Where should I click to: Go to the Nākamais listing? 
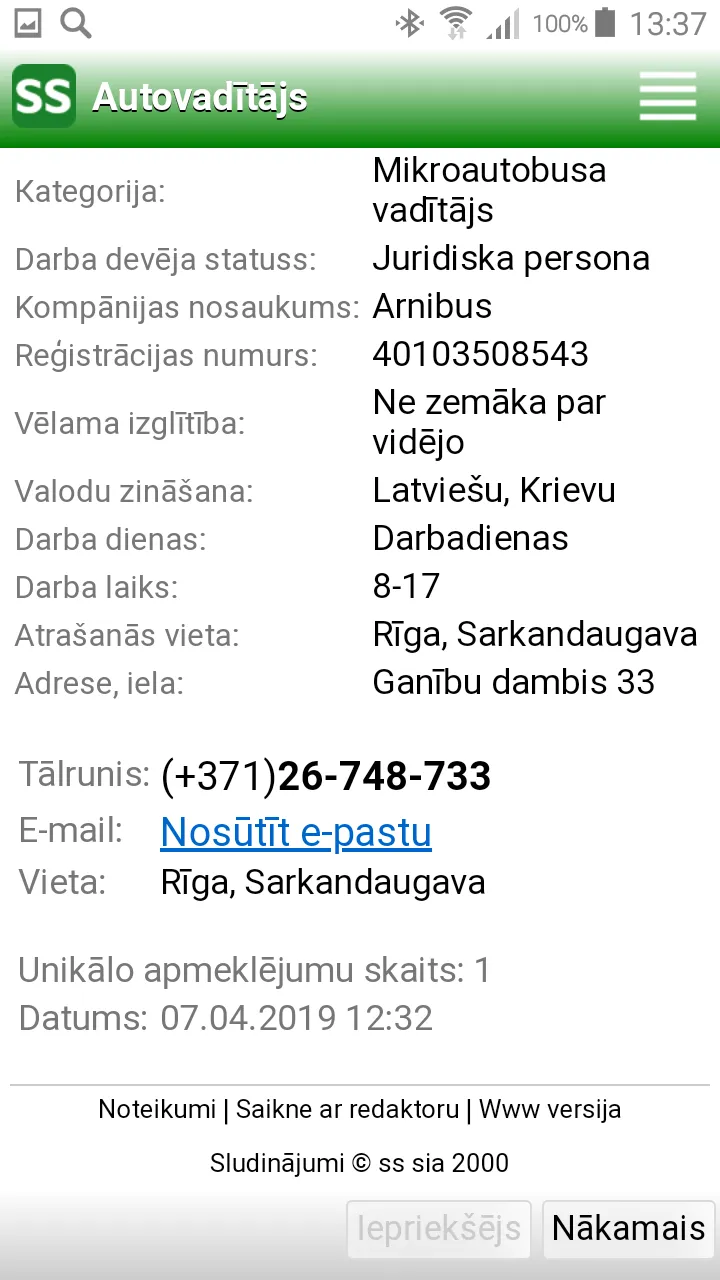628,1228
